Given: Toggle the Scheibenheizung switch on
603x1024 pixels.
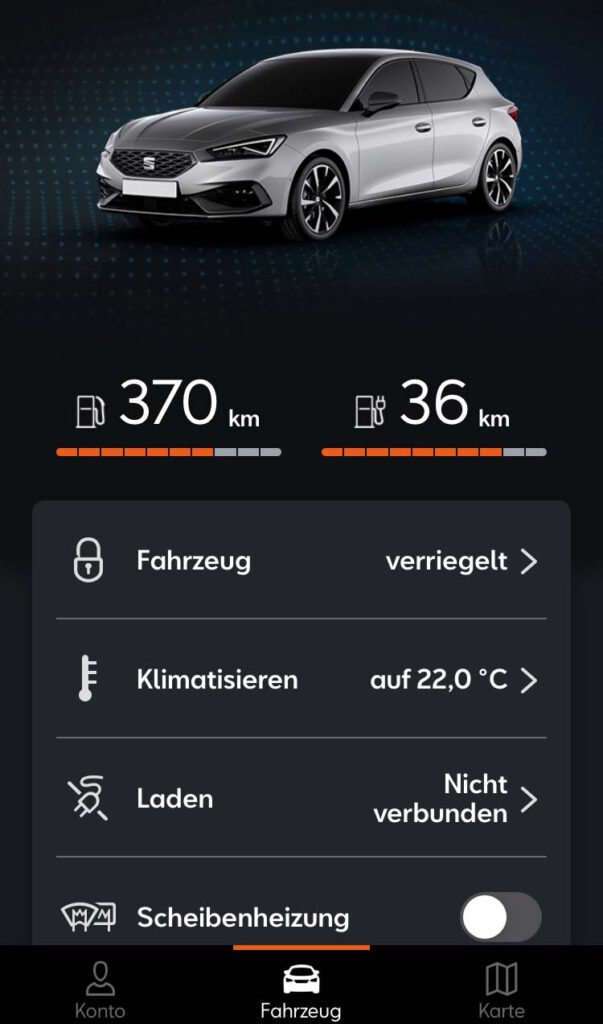Looking at the screenshot, I should pyautogui.click(x=500, y=916).
